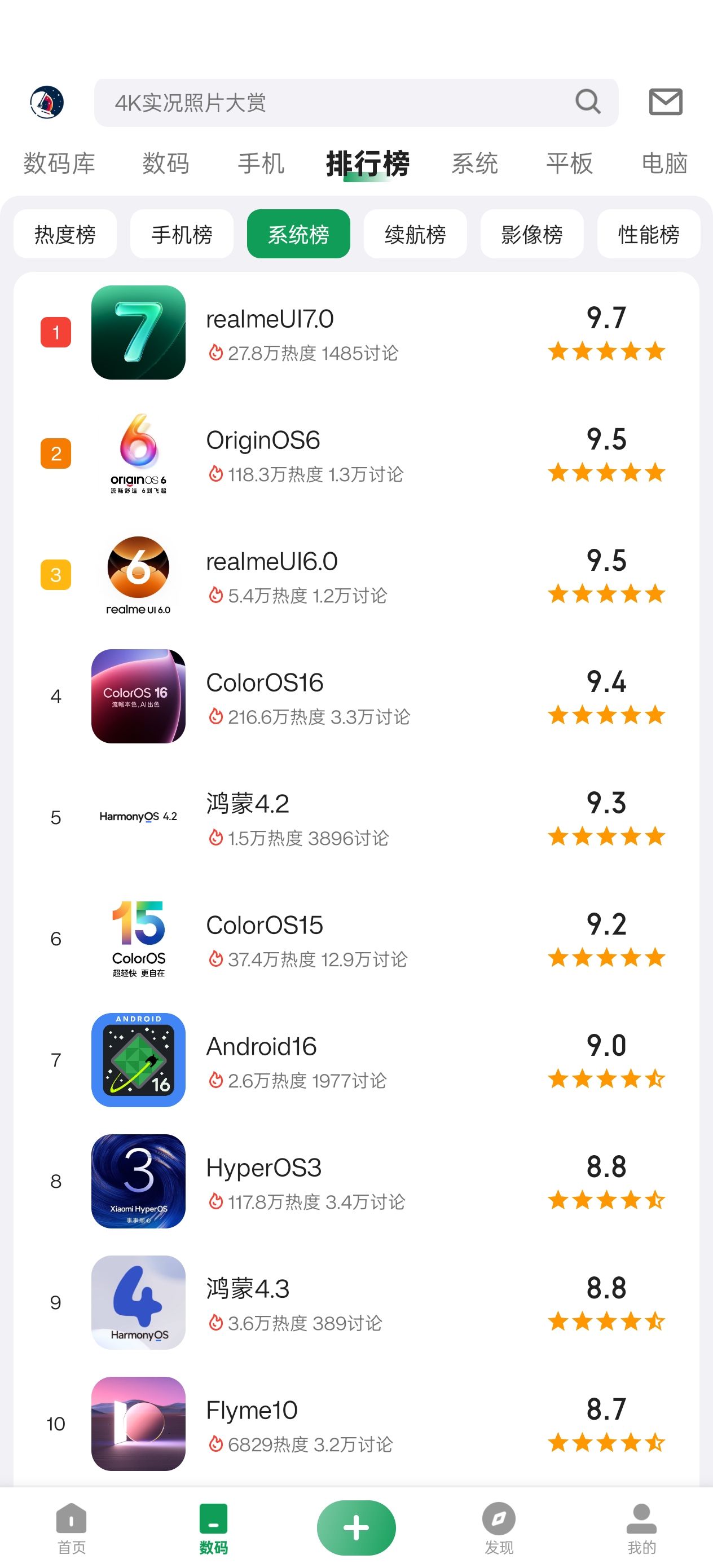The image size is (713, 1568).
Task: Select the 性能榜 chip
Action: 649,234
